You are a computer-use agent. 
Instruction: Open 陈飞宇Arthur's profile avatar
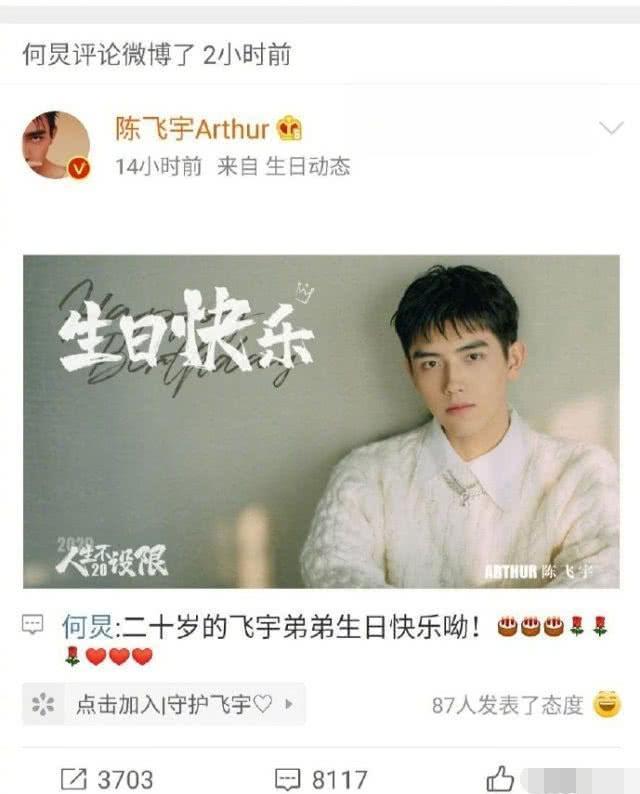(x=57, y=146)
